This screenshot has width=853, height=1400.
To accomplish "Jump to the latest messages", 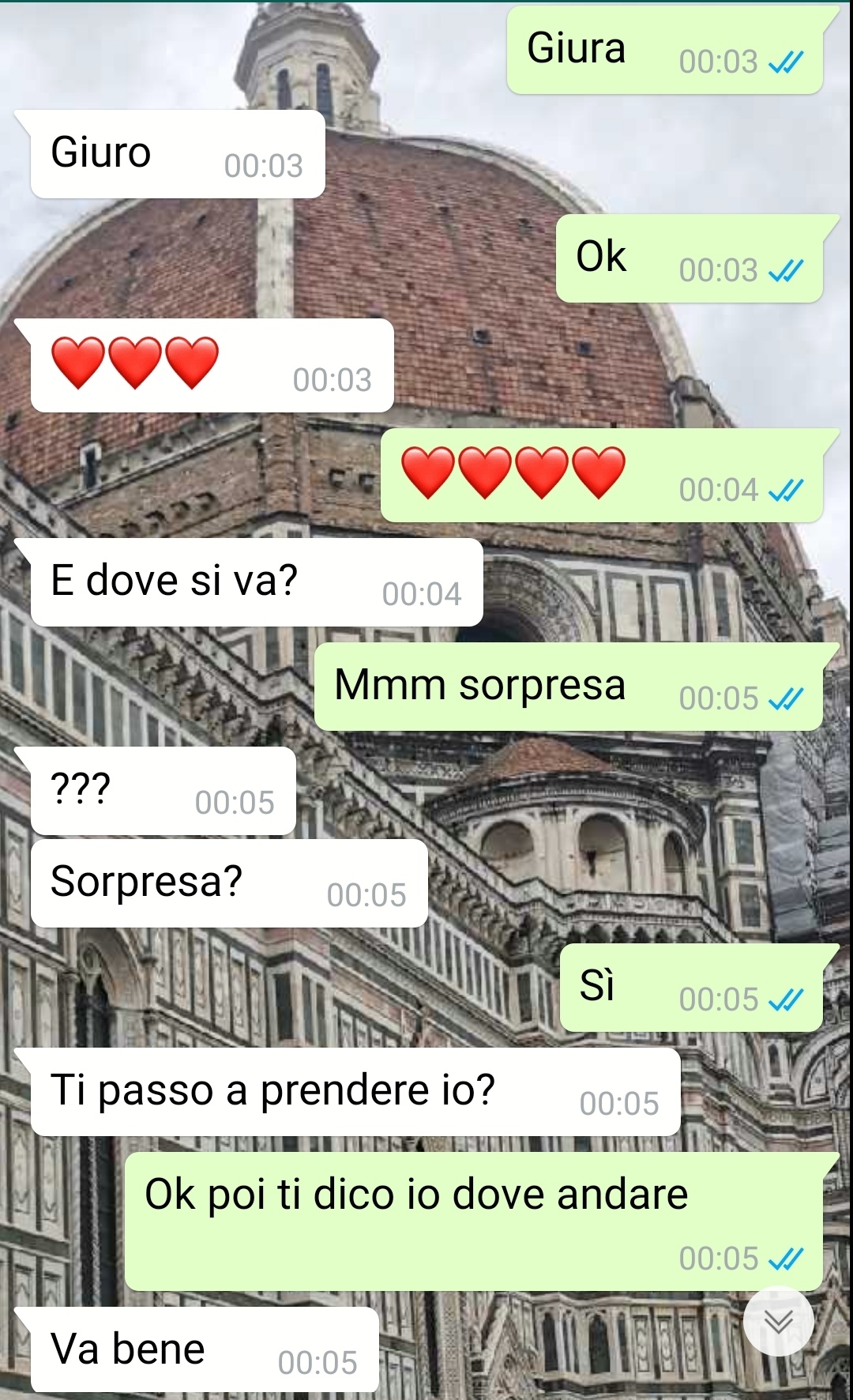I will [778, 1321].
